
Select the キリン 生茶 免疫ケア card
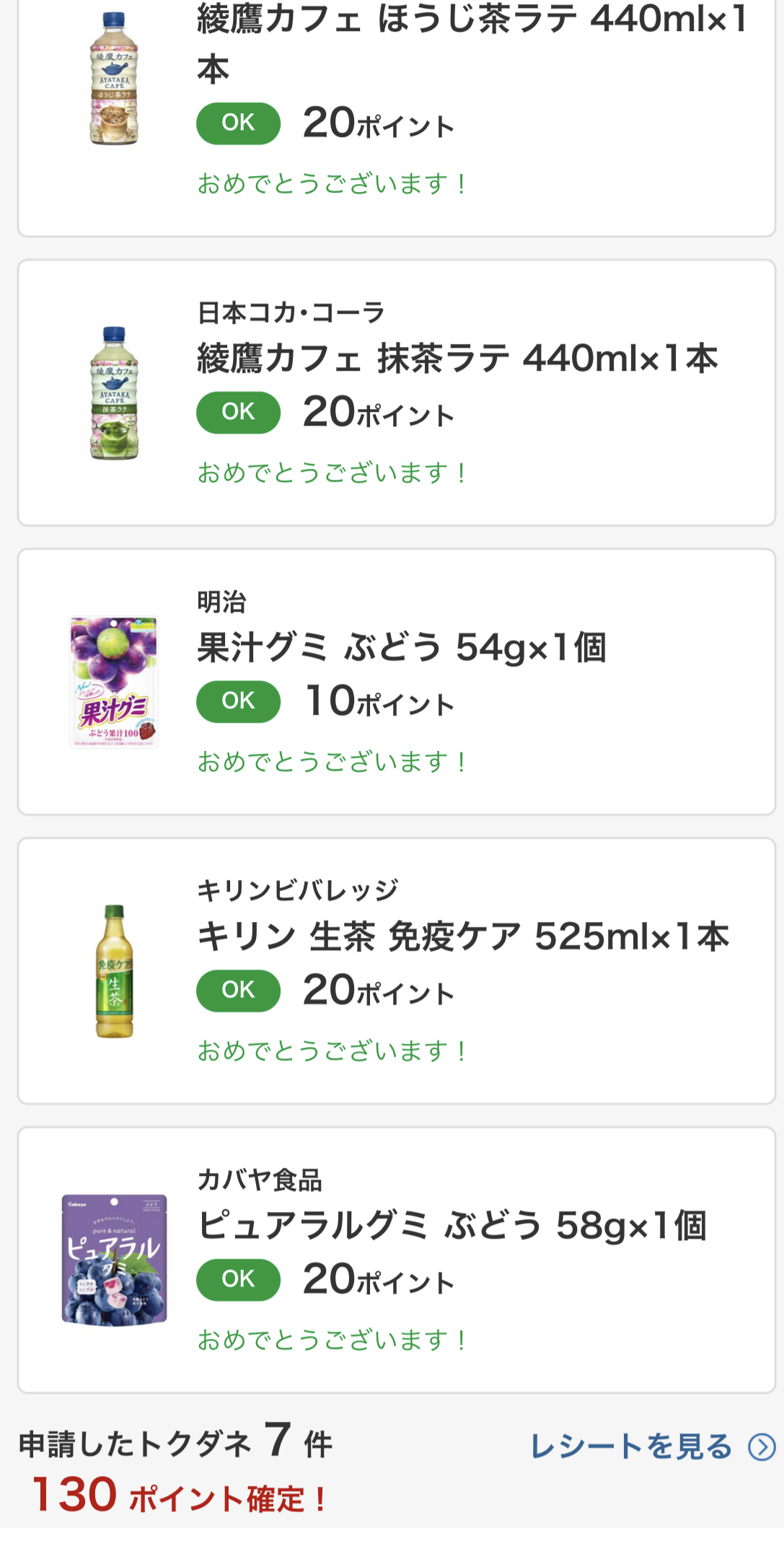397,970
